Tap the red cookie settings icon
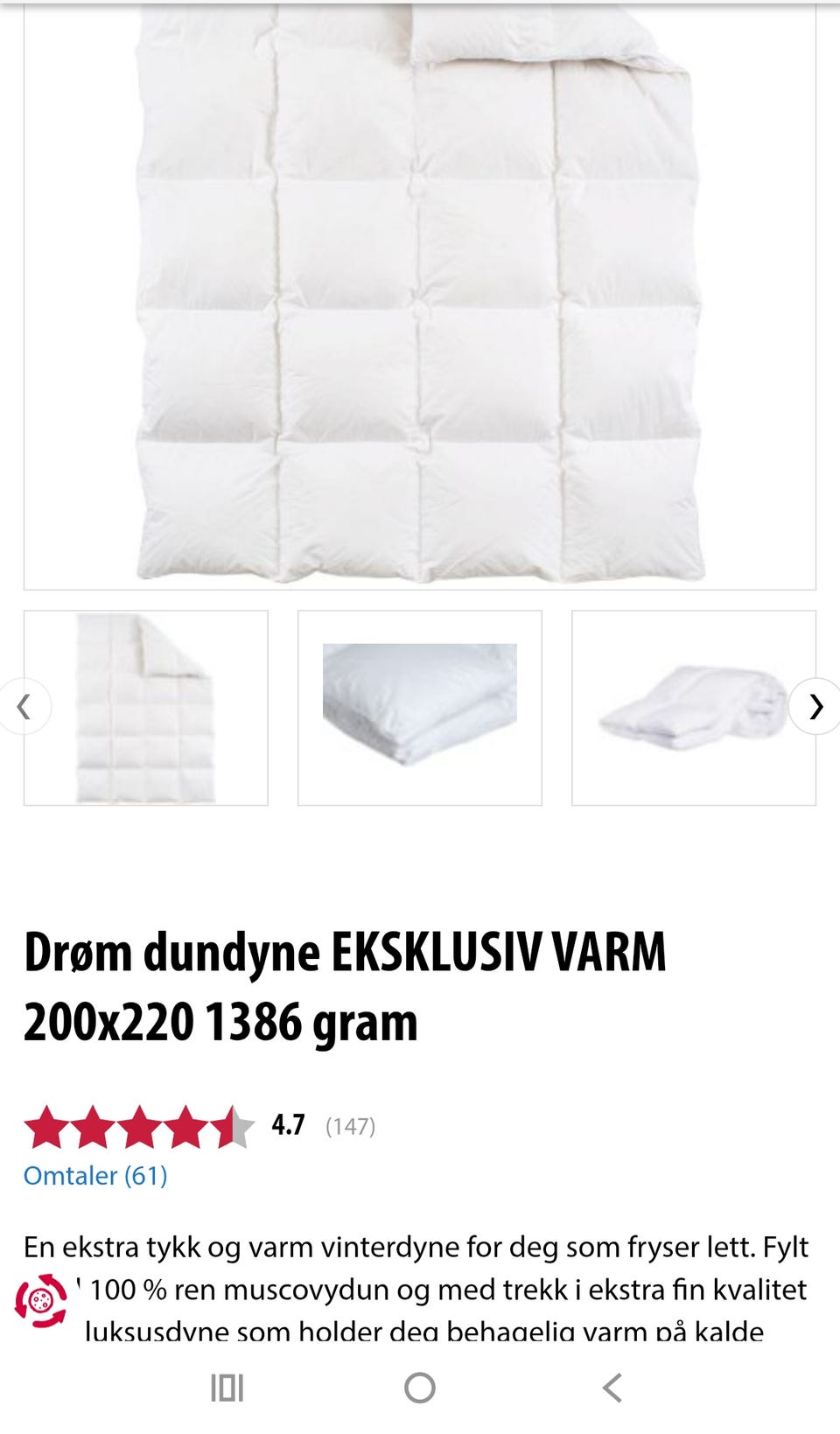 [40, 1301]
